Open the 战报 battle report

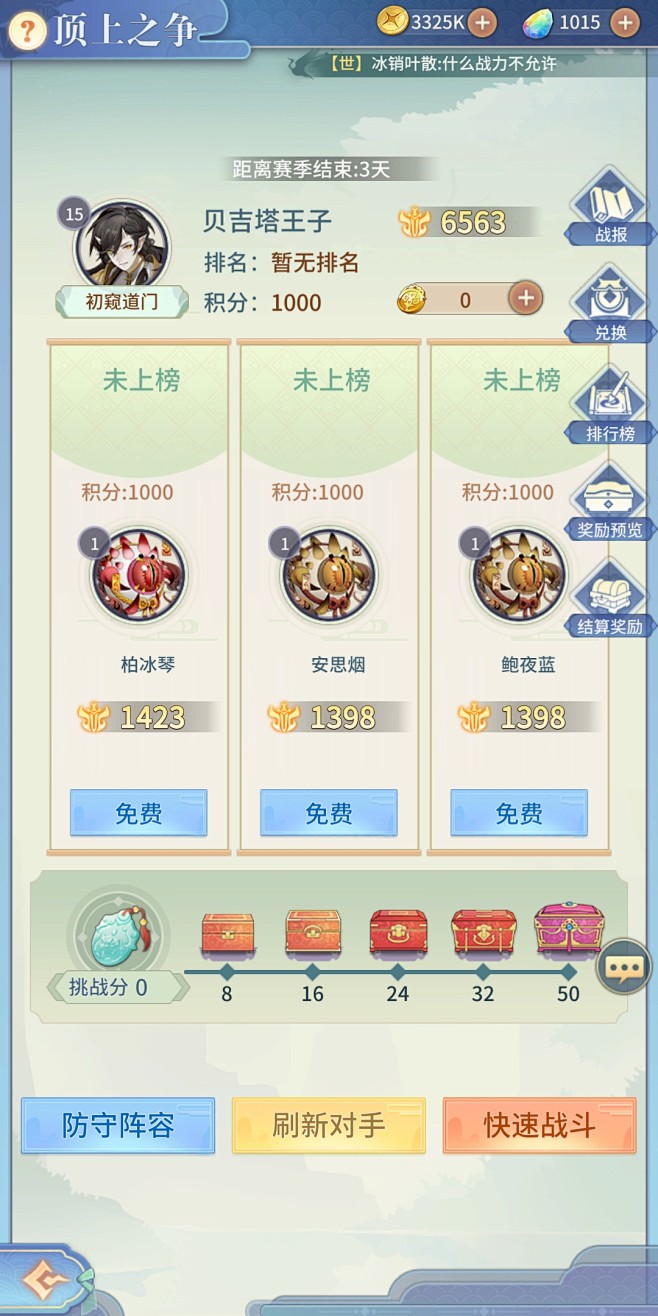(x=611, y=208)
